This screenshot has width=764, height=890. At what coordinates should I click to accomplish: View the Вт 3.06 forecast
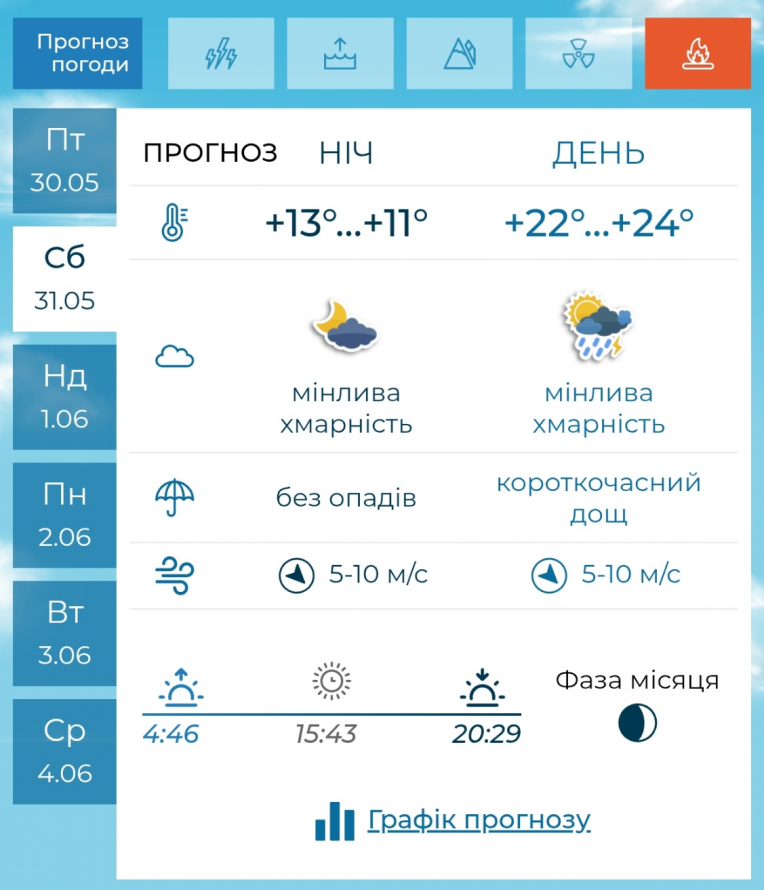[x=65, y=633]
